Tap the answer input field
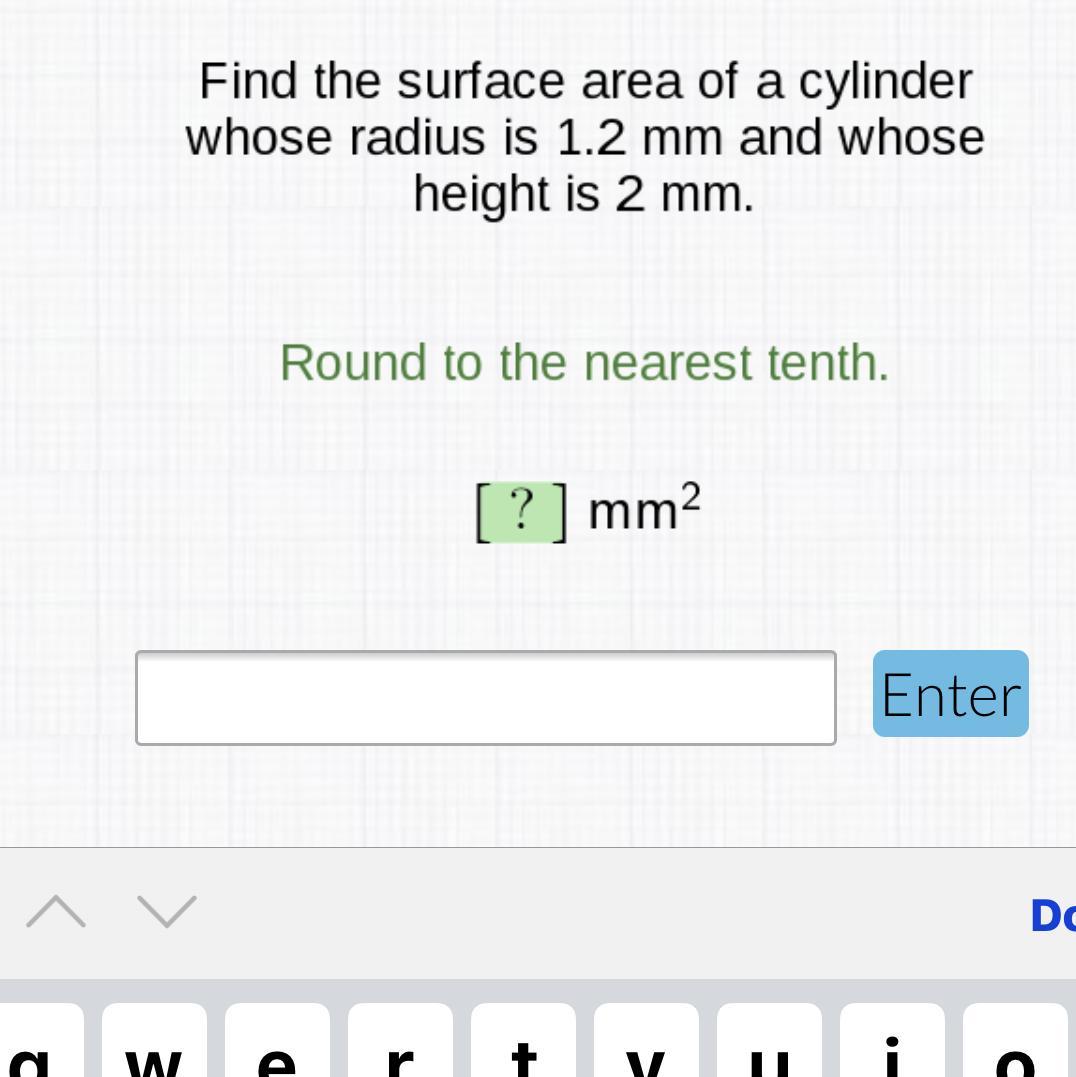Screen dimensions: 1076x1077 pyautogui.click(x=485, y=697)
